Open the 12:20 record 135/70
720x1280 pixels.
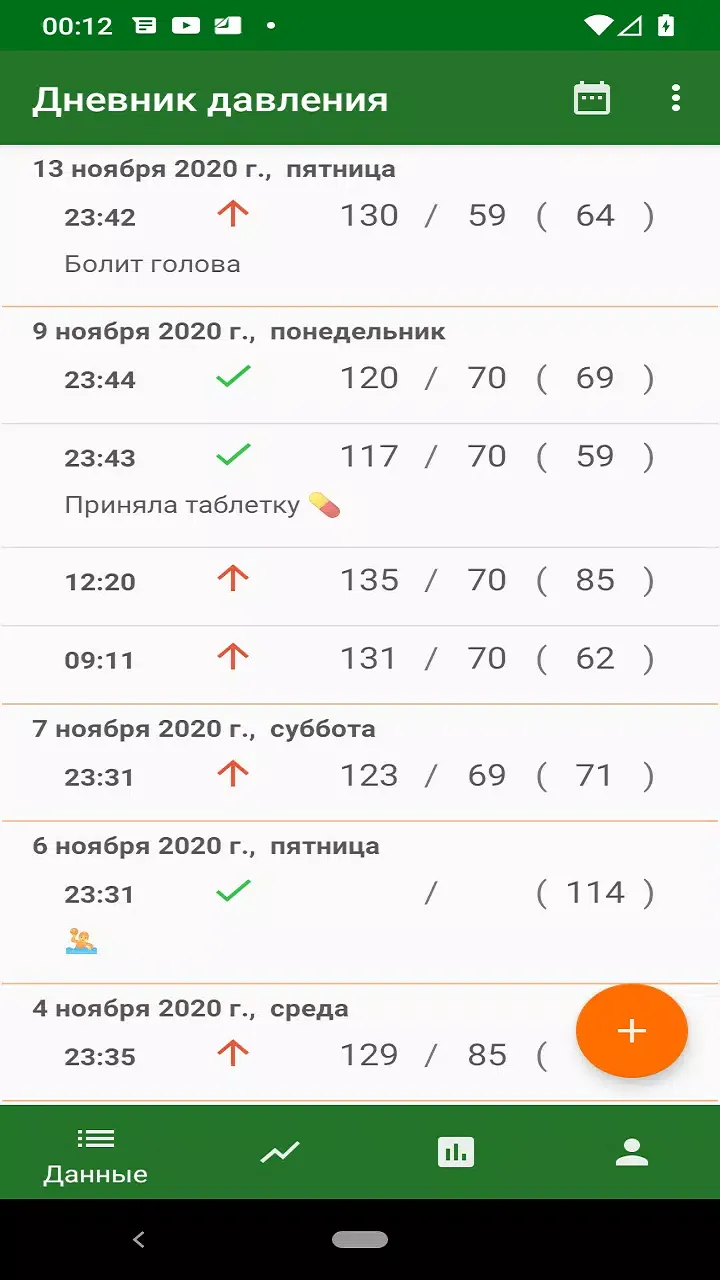point(360,581)
